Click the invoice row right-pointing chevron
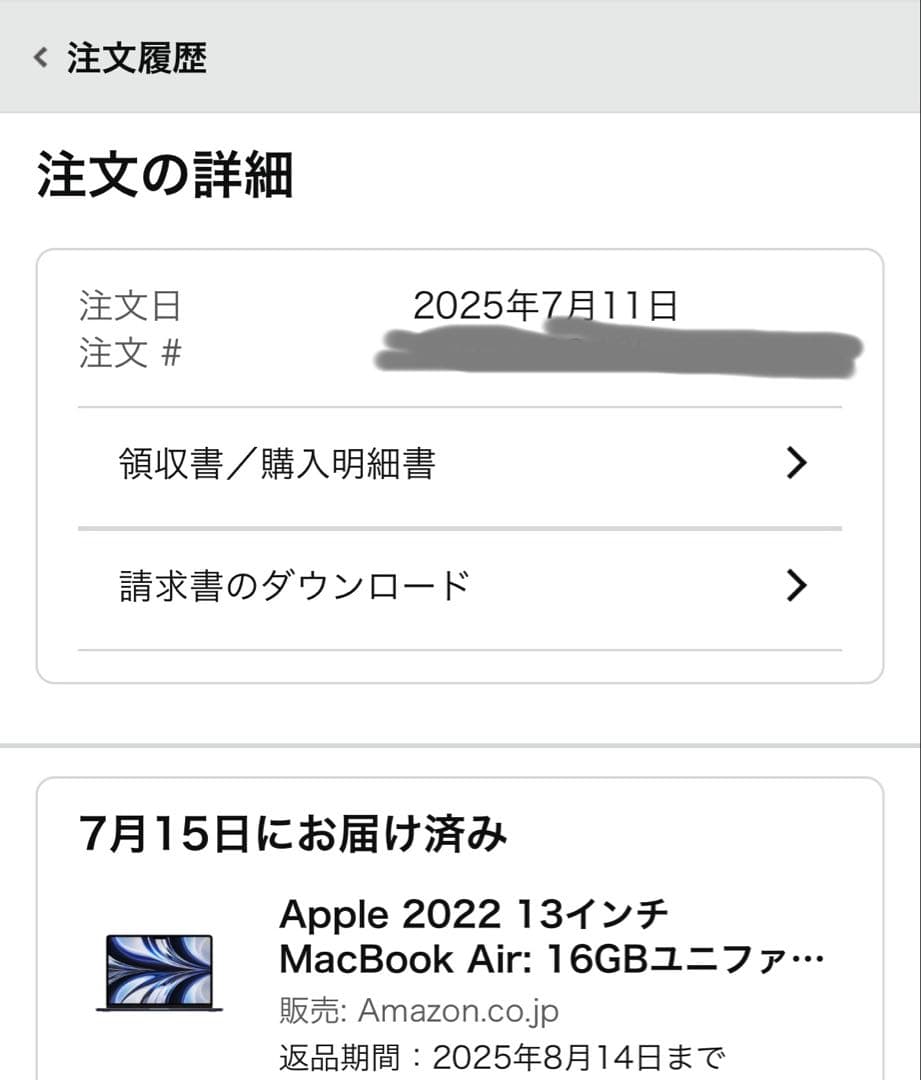Image resolution: width=921 pixels, height=1080 pixels. coord(796,583)
